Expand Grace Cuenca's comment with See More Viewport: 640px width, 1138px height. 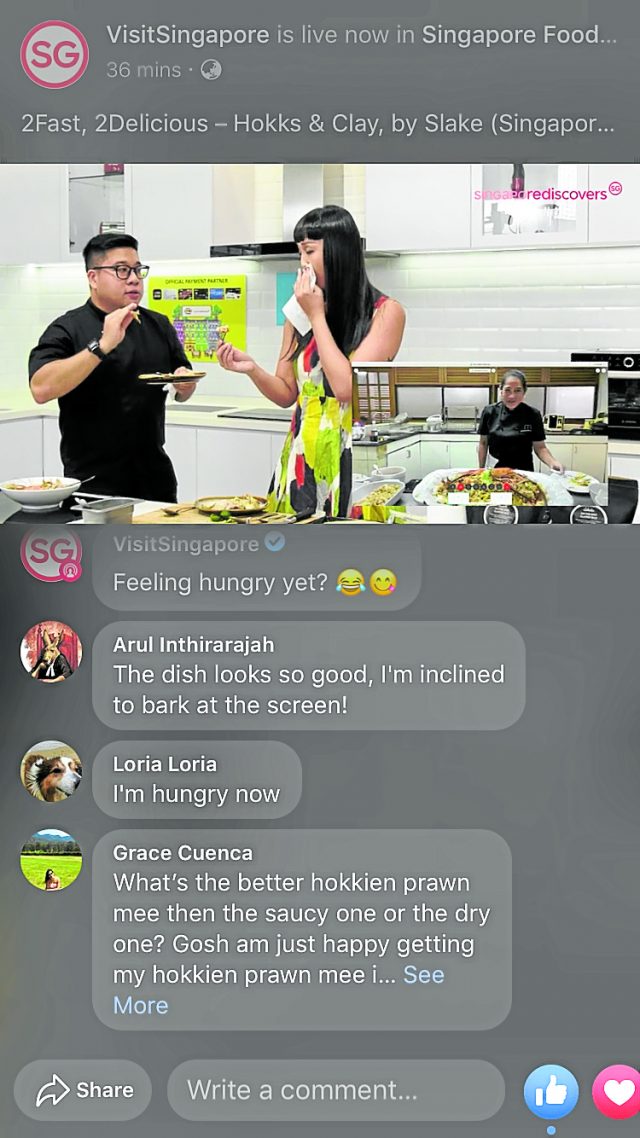click(x=424, y=974)
